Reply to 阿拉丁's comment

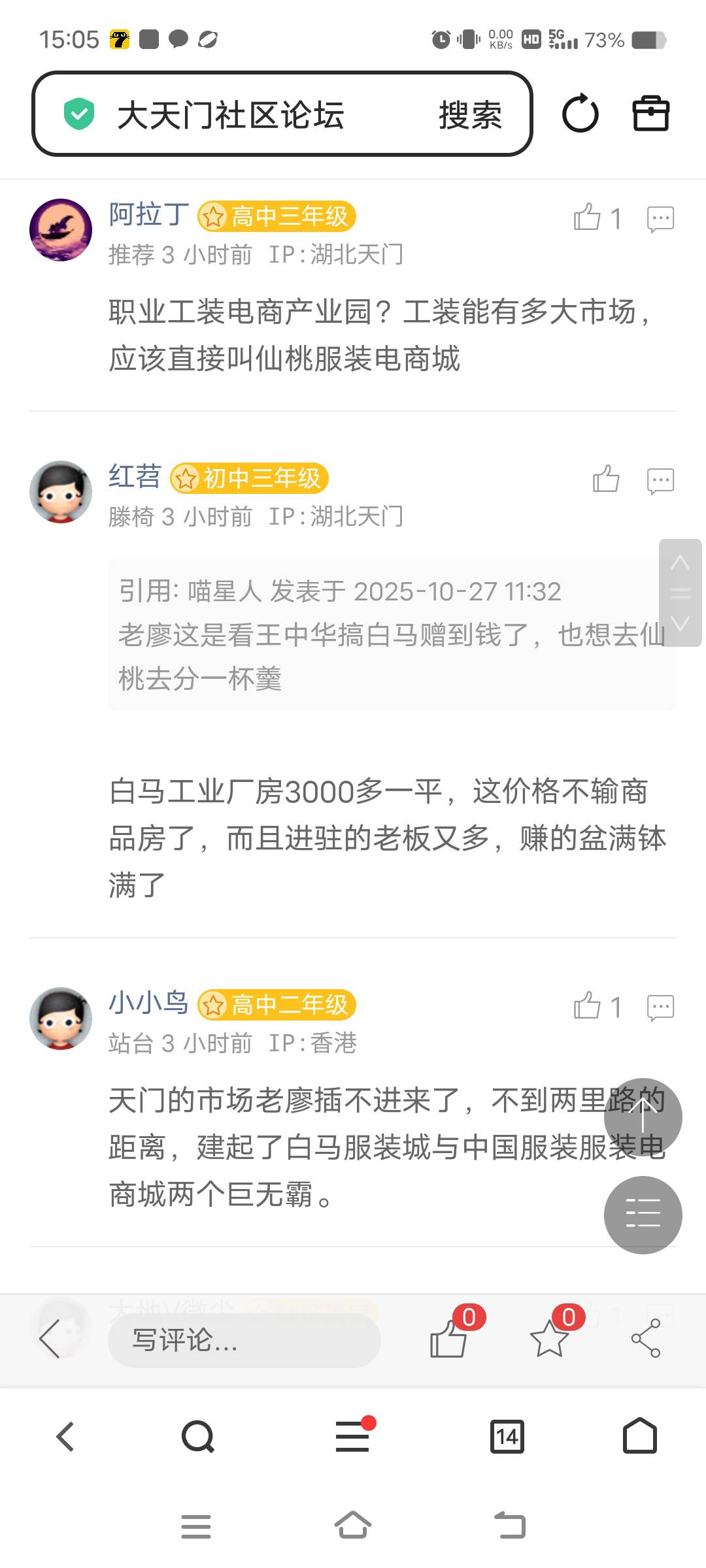[660, 219]
